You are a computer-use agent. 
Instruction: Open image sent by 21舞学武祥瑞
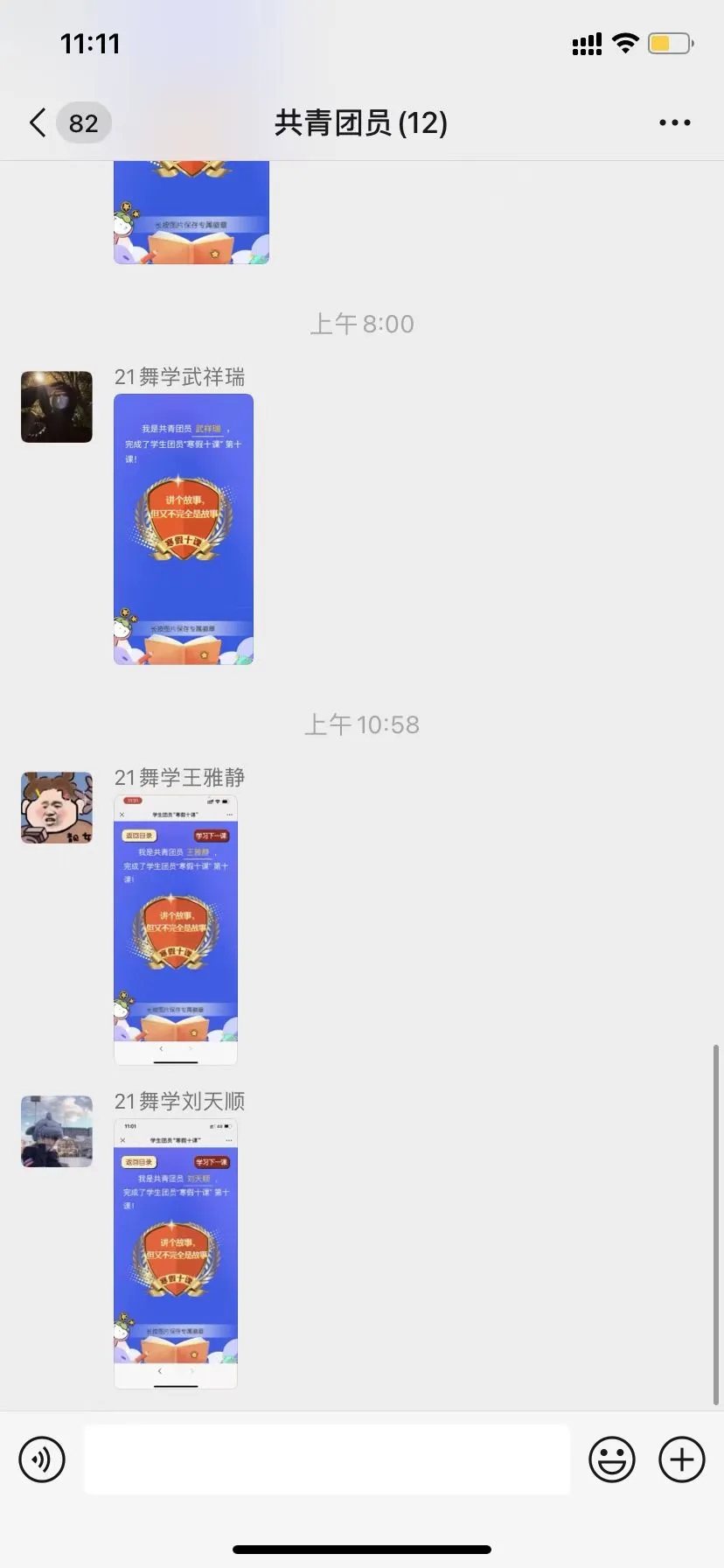coord(184,529)
